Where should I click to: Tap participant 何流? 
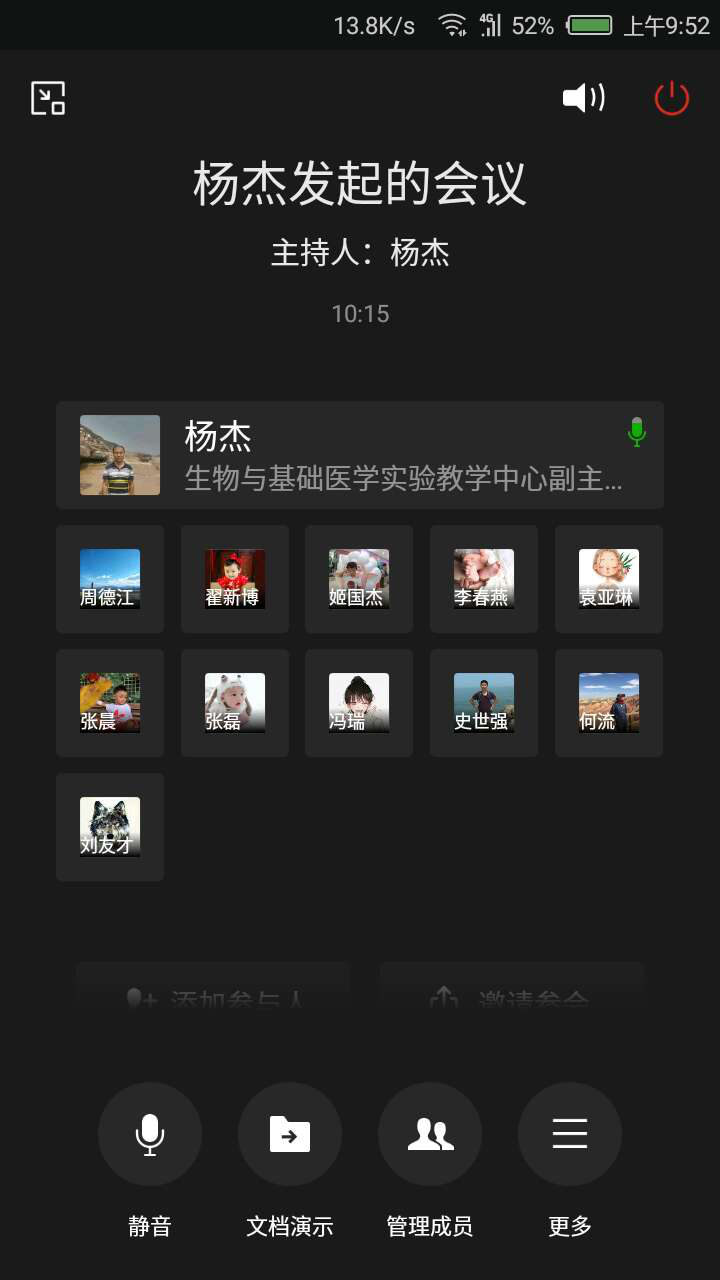pyautogui.click(x=608, y=703)
